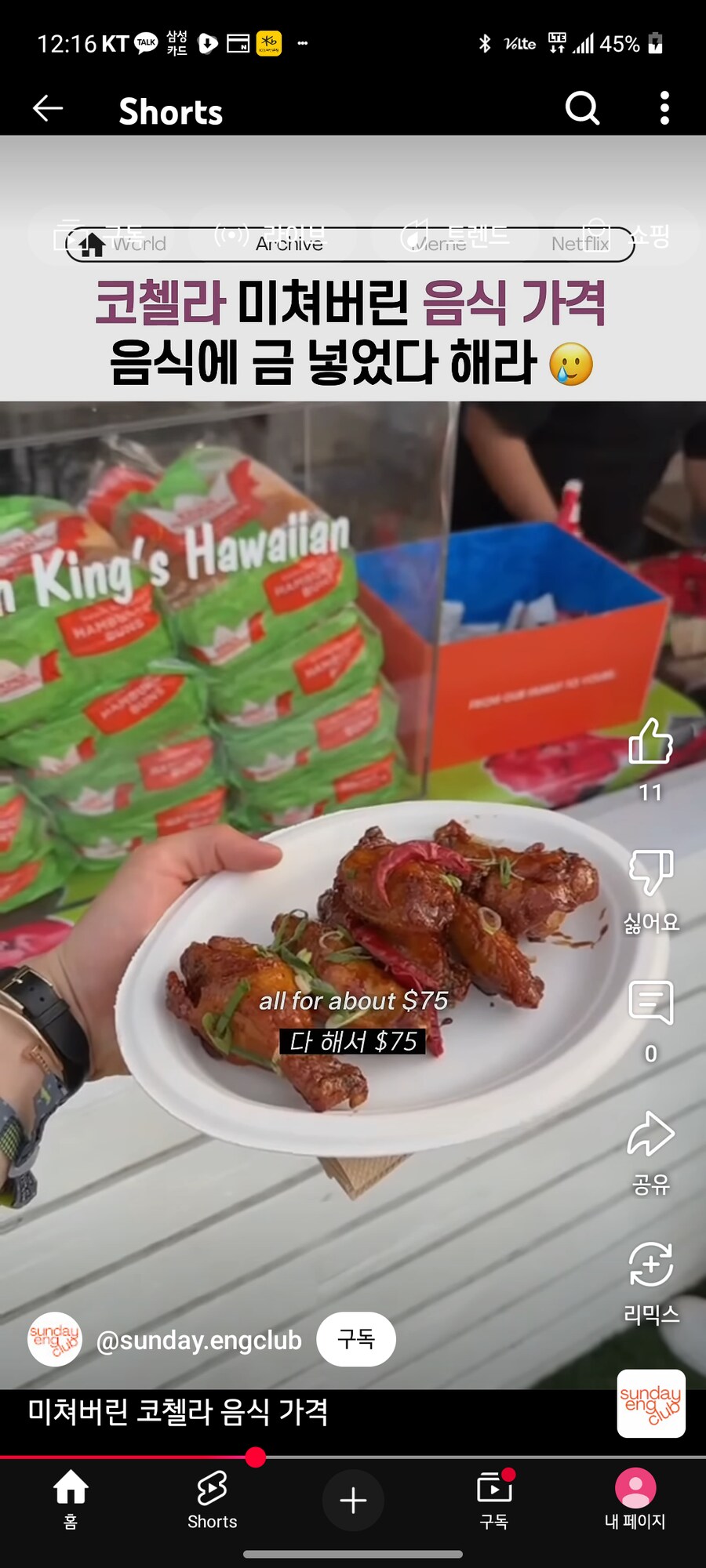706x1568 pixels.
Task: Switch to the Shorts tab
Action: tap(212, 1499)
